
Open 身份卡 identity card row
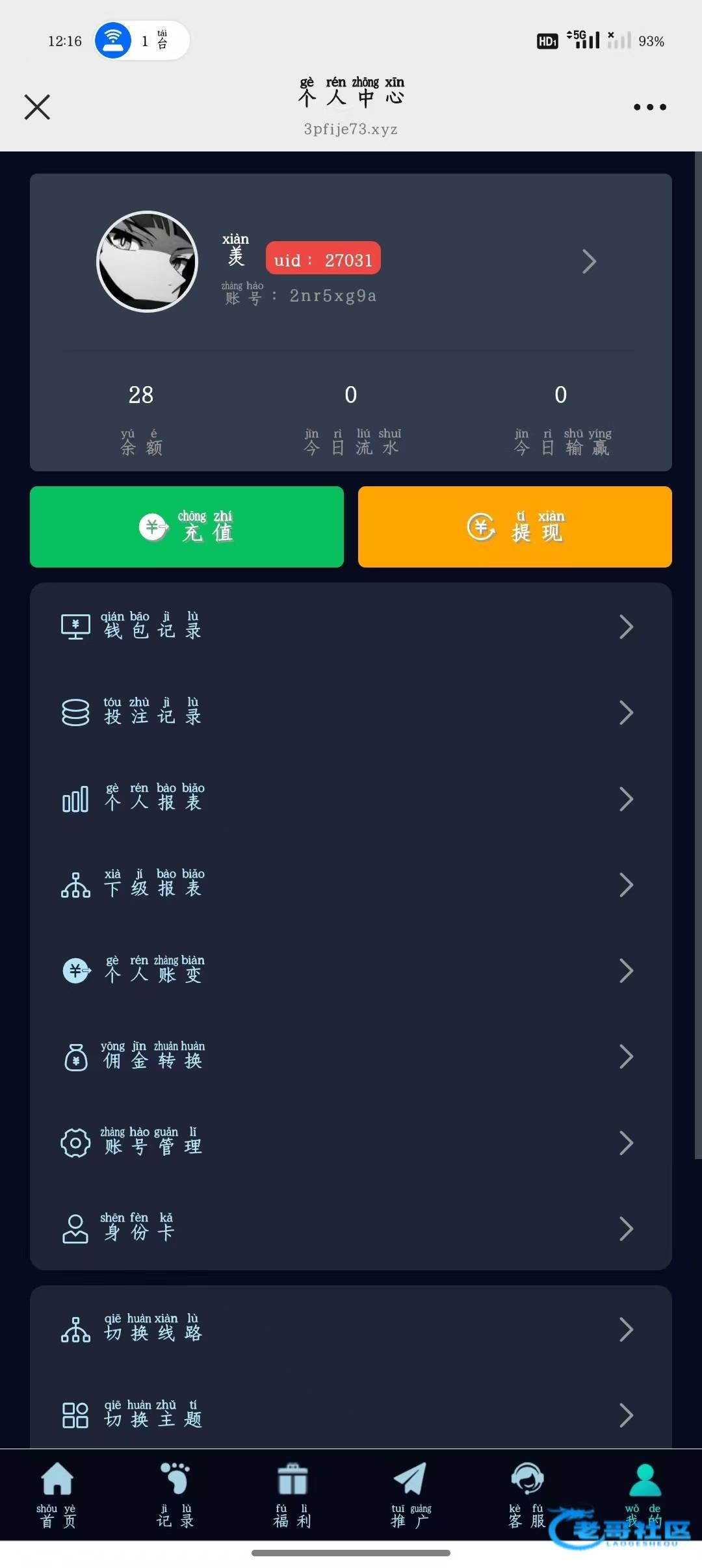(350, 1229)
